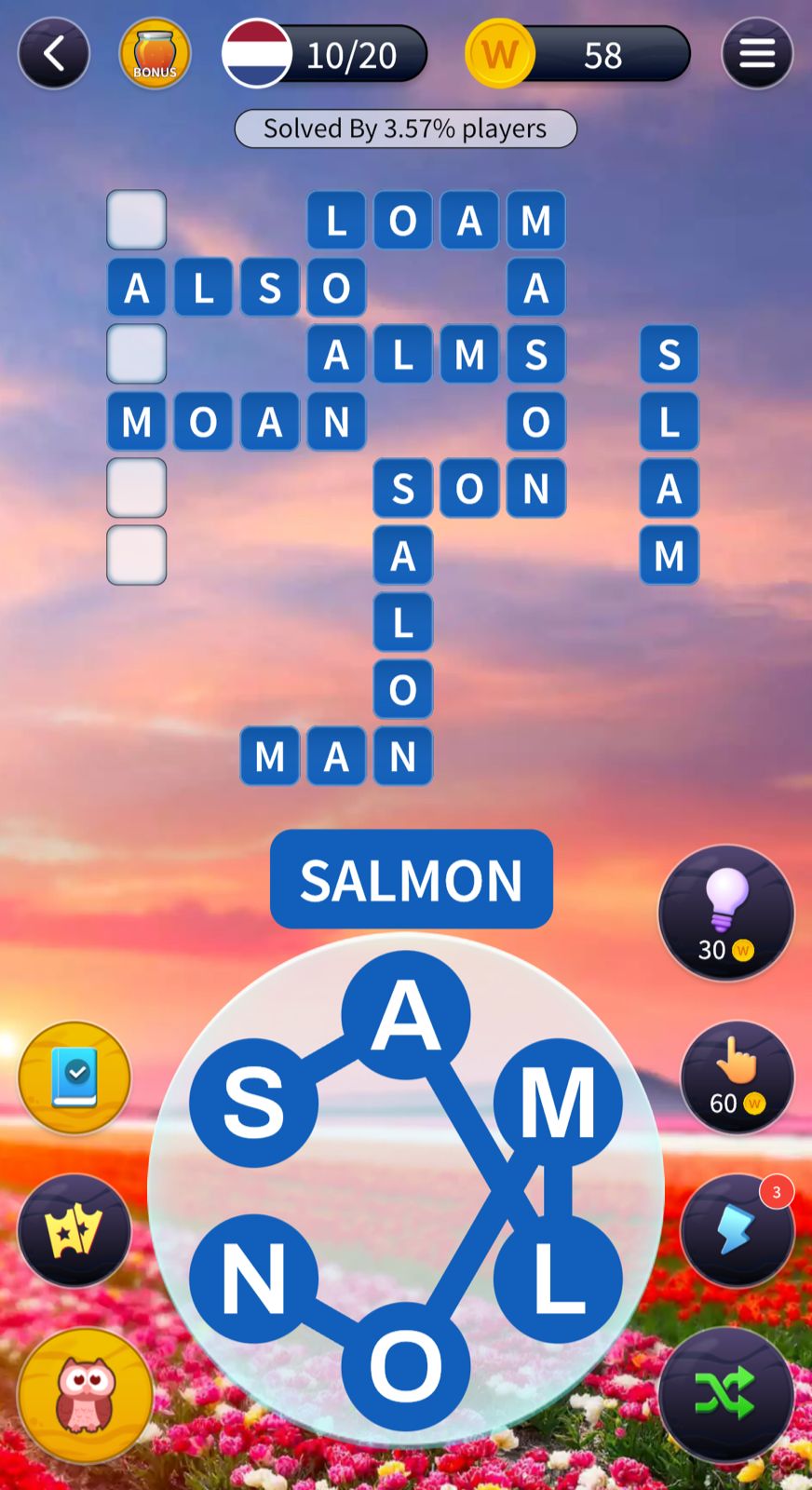This screenshot has height=1490, width=812.
Task: Use the lightbulb hint for 30 coins
Action: pos(725,913)
